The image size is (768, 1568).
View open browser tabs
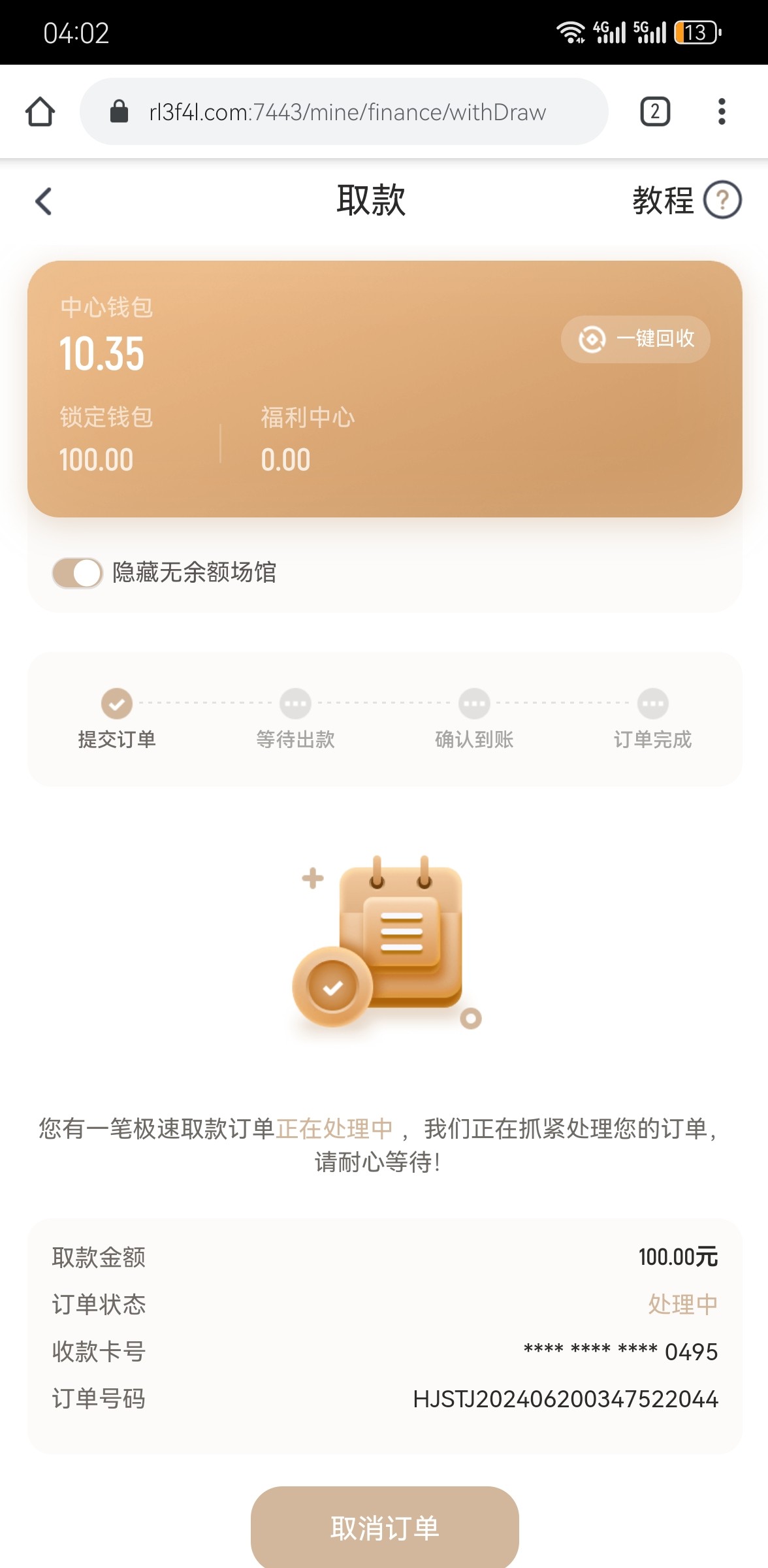tap(655, 112)
